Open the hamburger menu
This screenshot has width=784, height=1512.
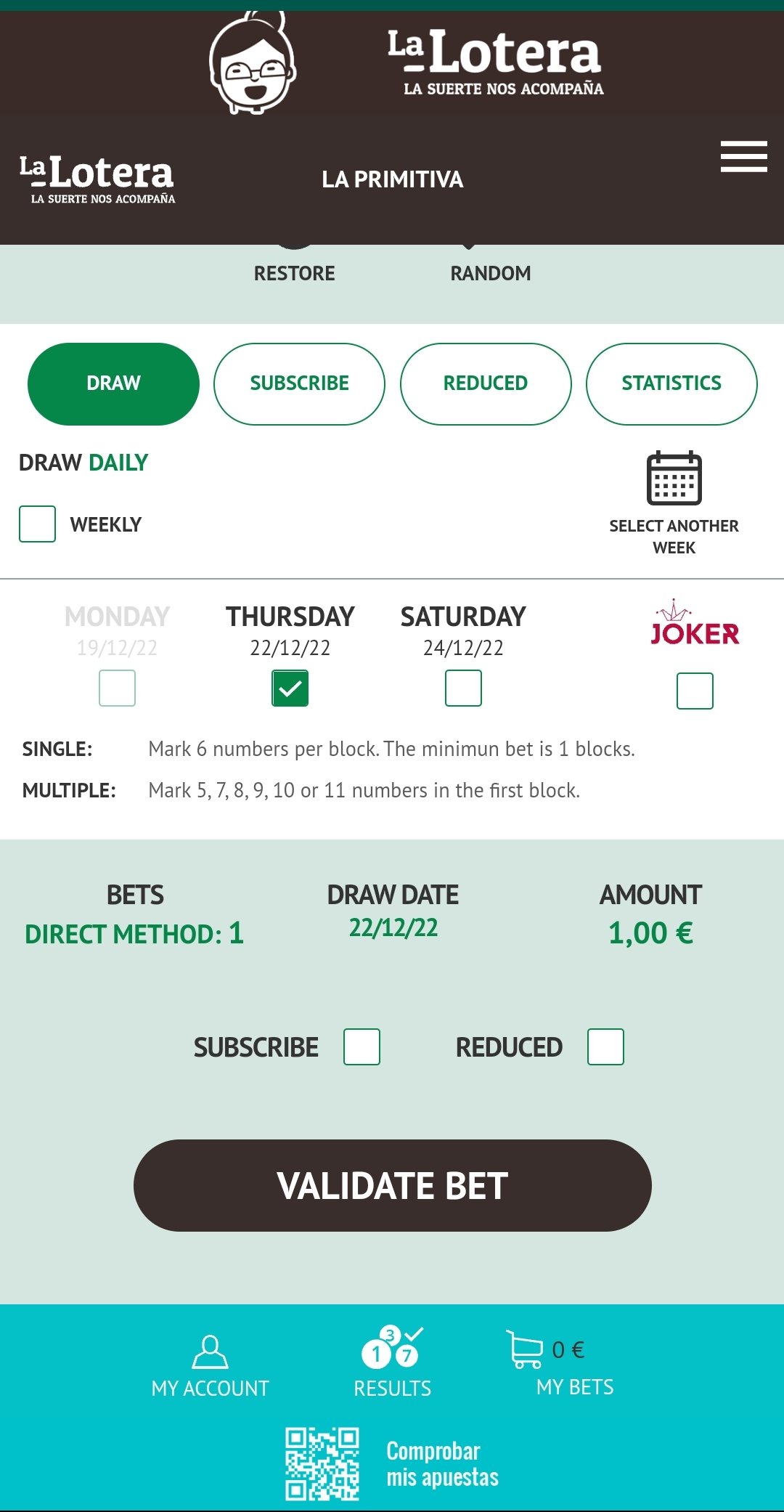[743, 157]
